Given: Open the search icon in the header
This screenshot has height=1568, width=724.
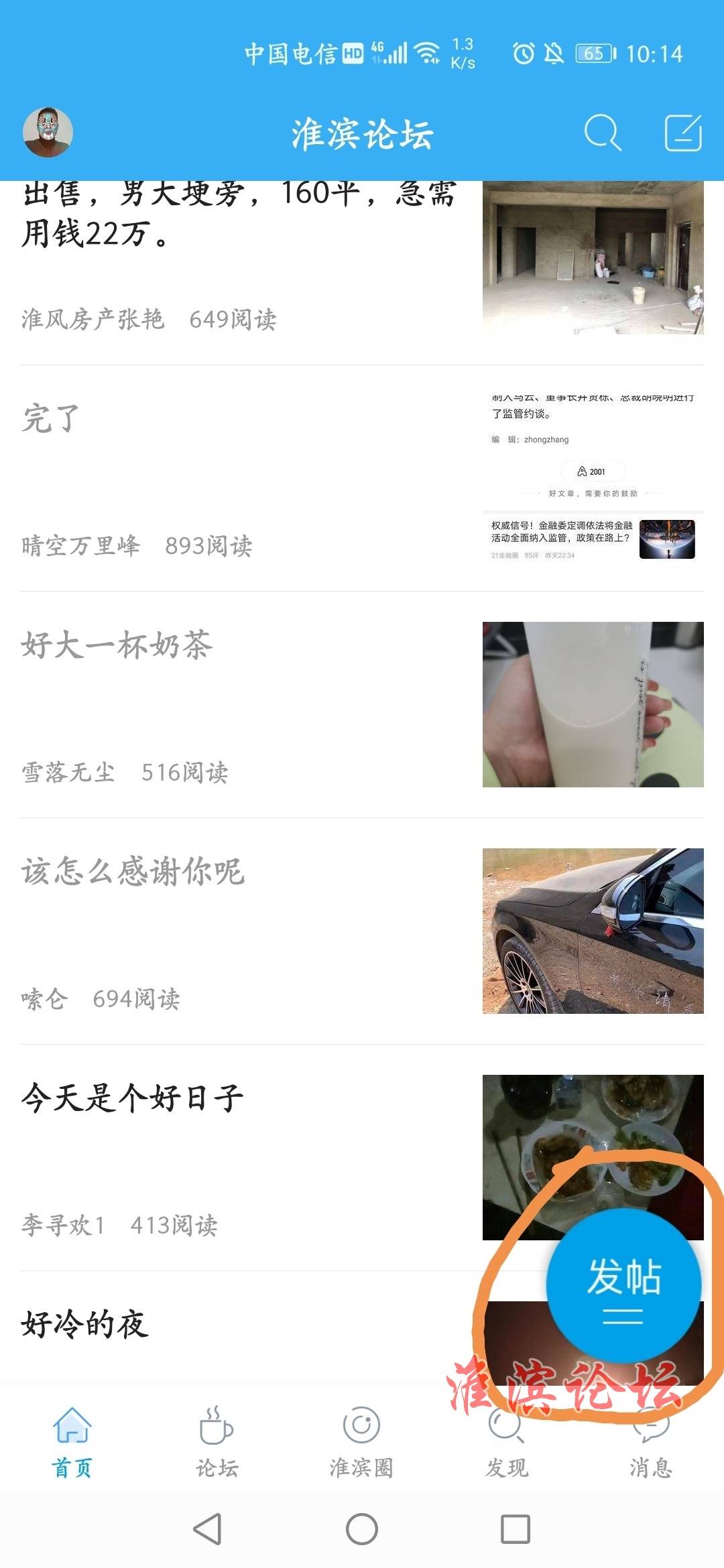Looking at the screenshot, I should click(x=602, y=133).
